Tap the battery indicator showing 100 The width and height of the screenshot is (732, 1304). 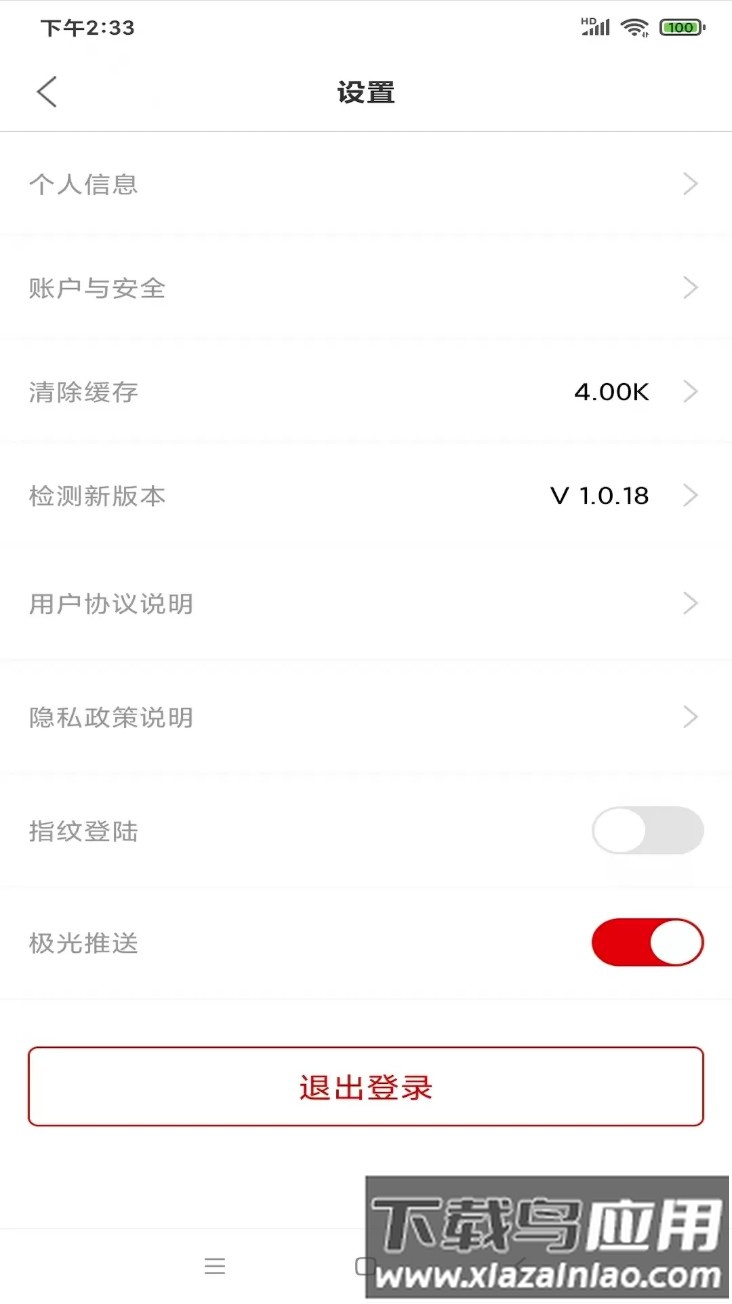point(680,27)
